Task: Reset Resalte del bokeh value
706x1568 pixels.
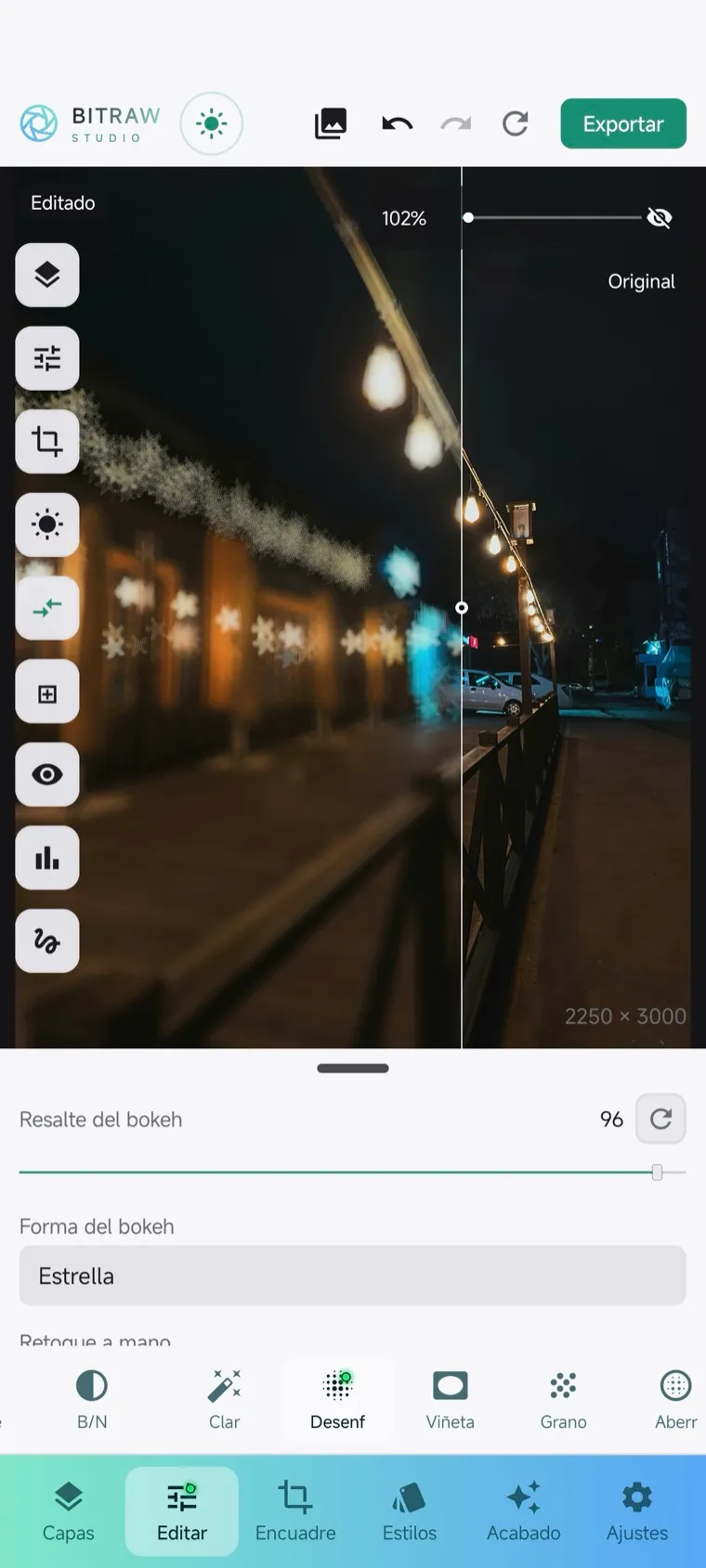Action: (x=660, y=1119)
